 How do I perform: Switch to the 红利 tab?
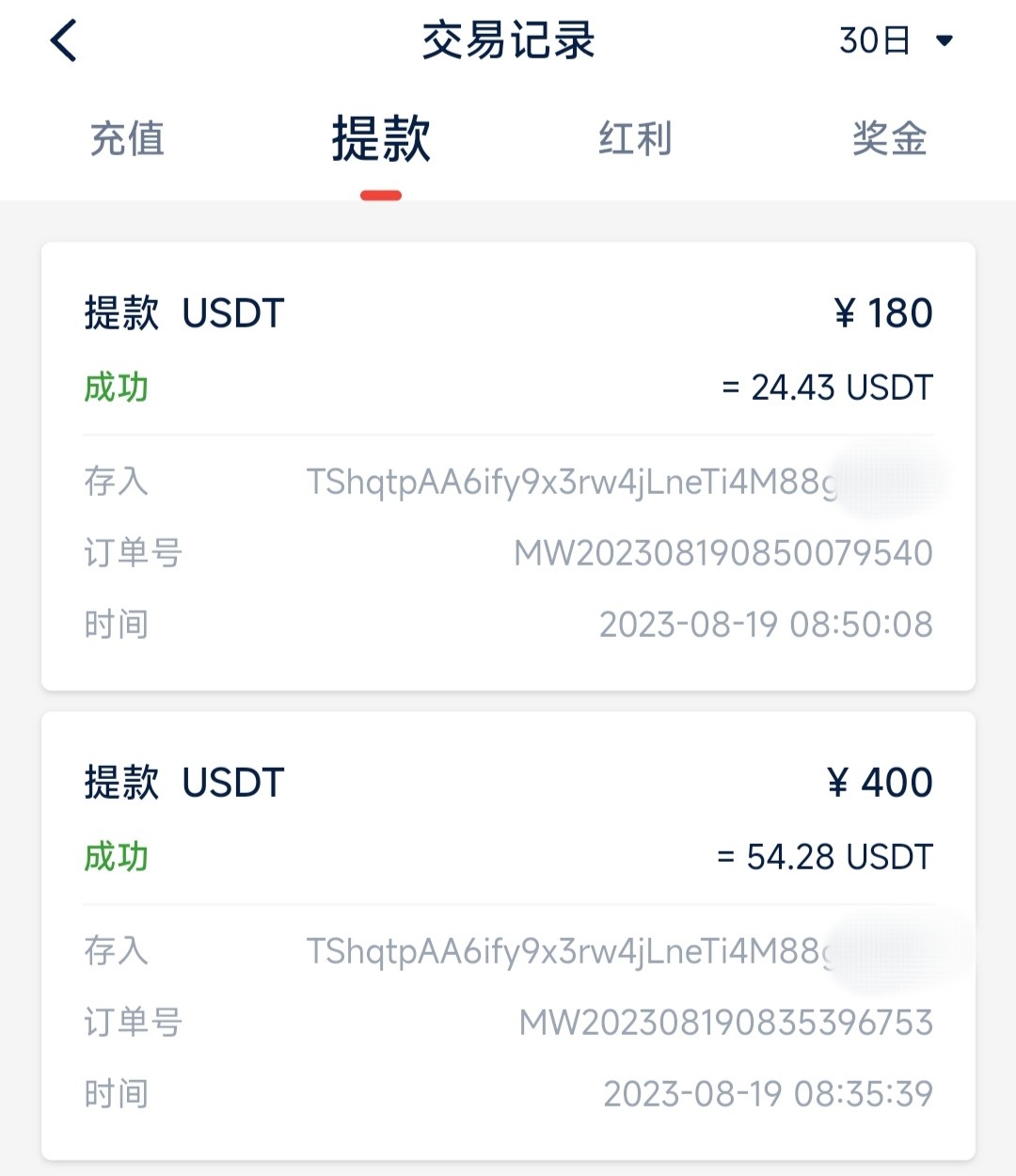[635, 139]
